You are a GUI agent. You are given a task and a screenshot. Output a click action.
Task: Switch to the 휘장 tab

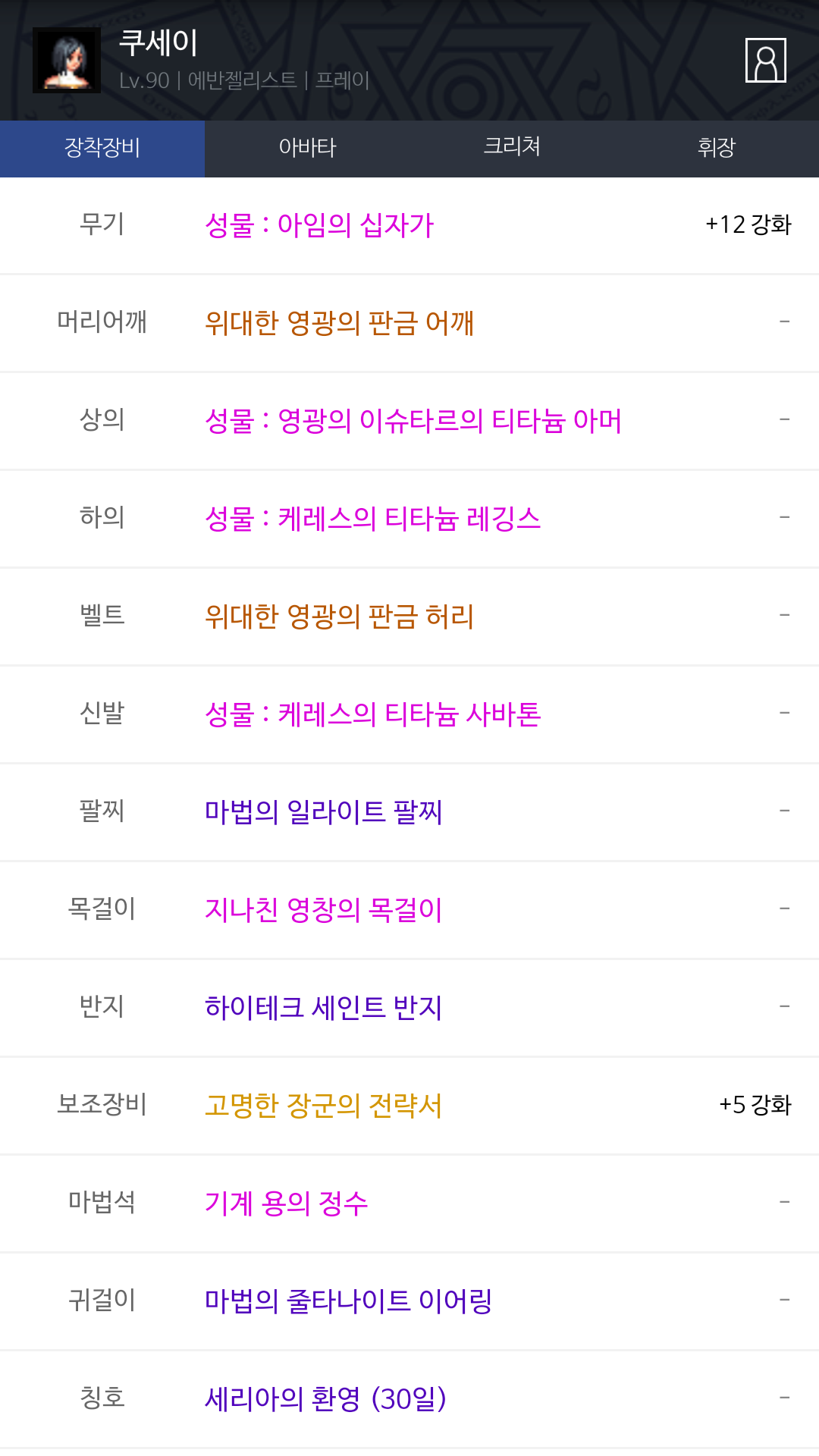click(x=717, y=148)
